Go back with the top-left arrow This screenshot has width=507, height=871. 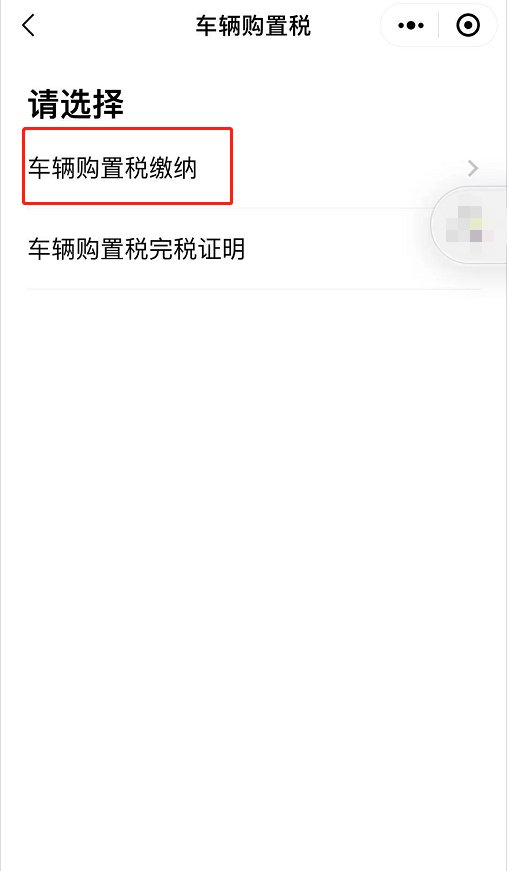(x=28, y=26)
